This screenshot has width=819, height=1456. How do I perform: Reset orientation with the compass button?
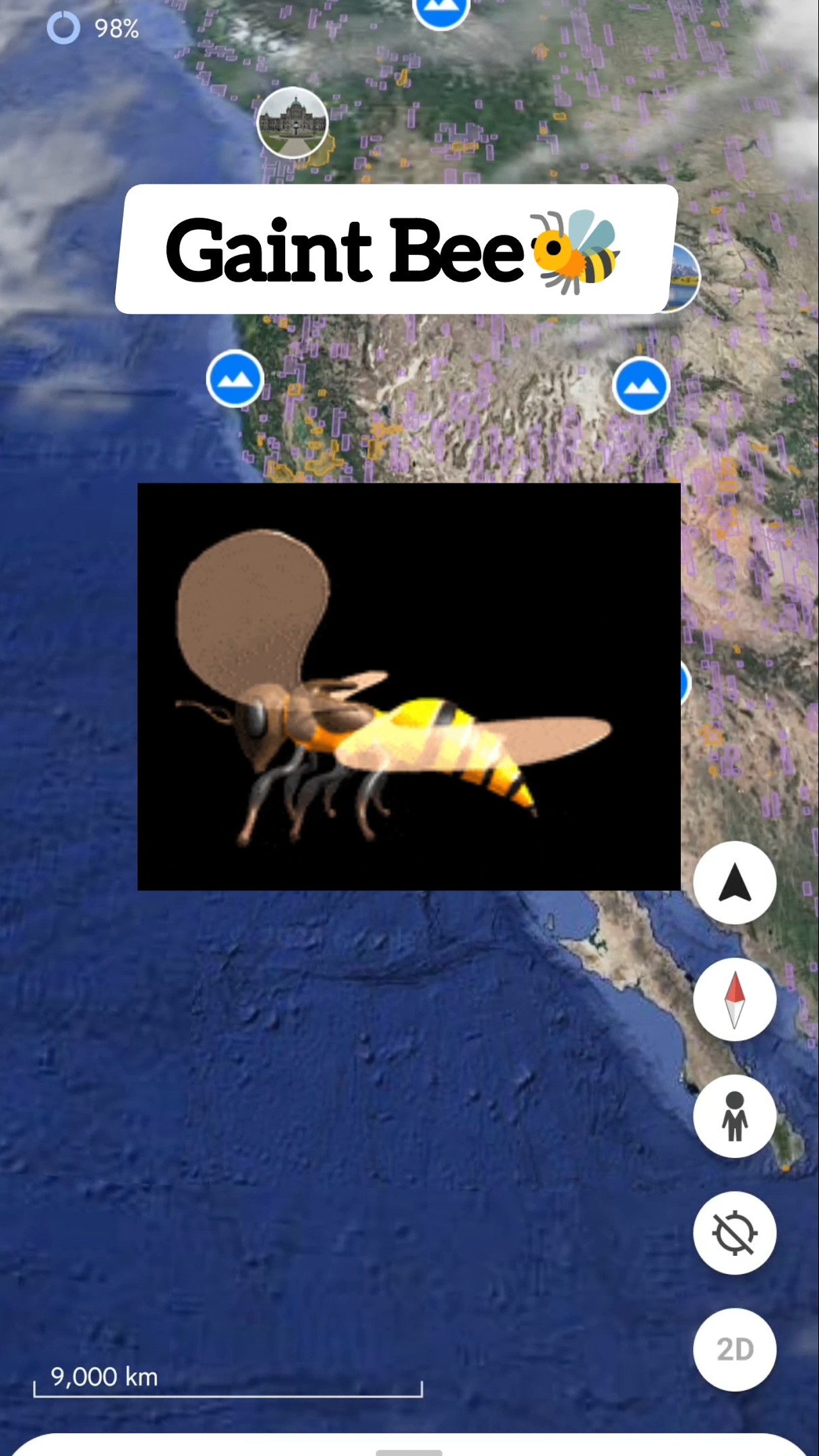click(735, 999)
